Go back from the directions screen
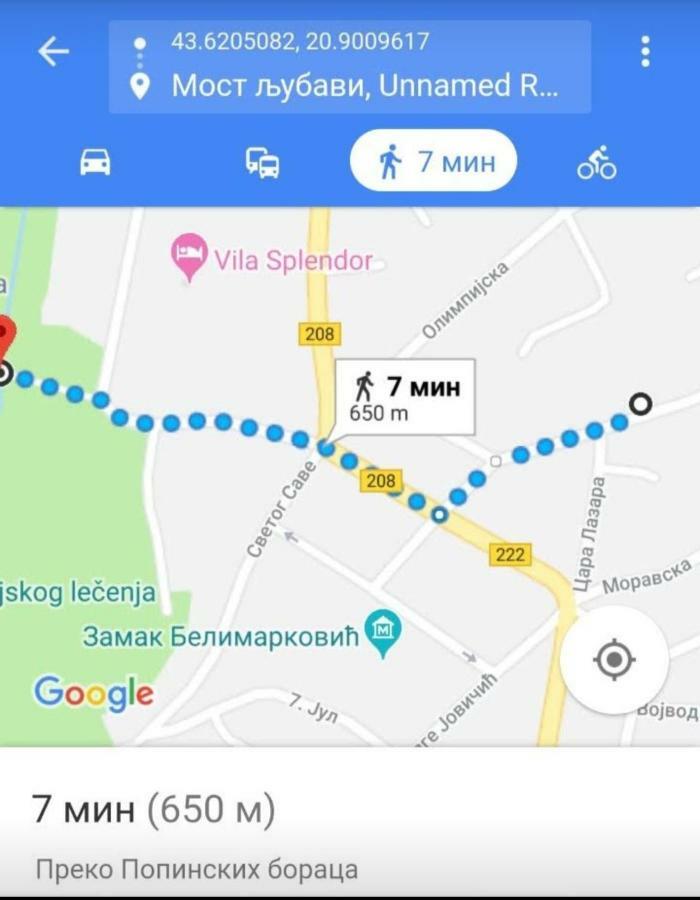 point(53,52)
